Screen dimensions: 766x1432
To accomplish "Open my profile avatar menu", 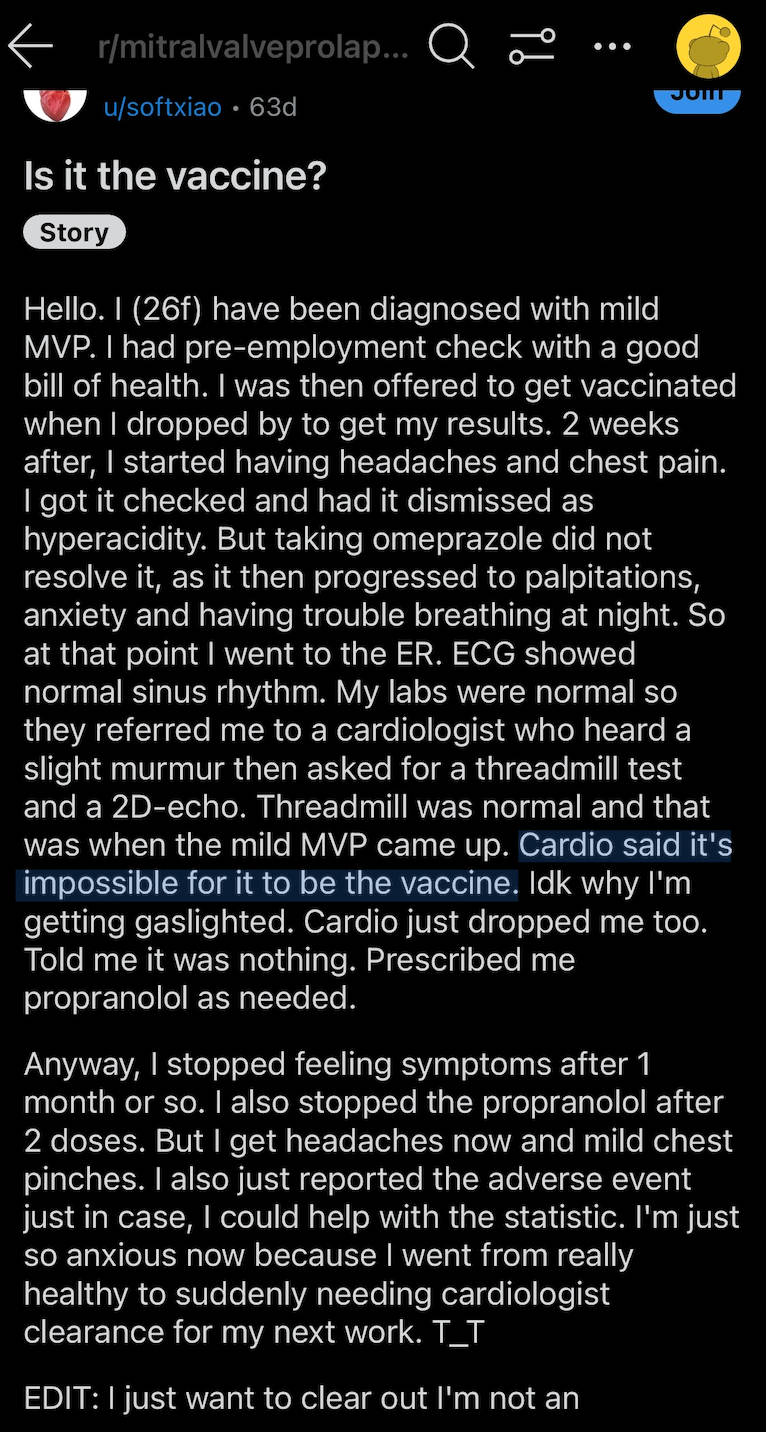I will coord(708,46).
